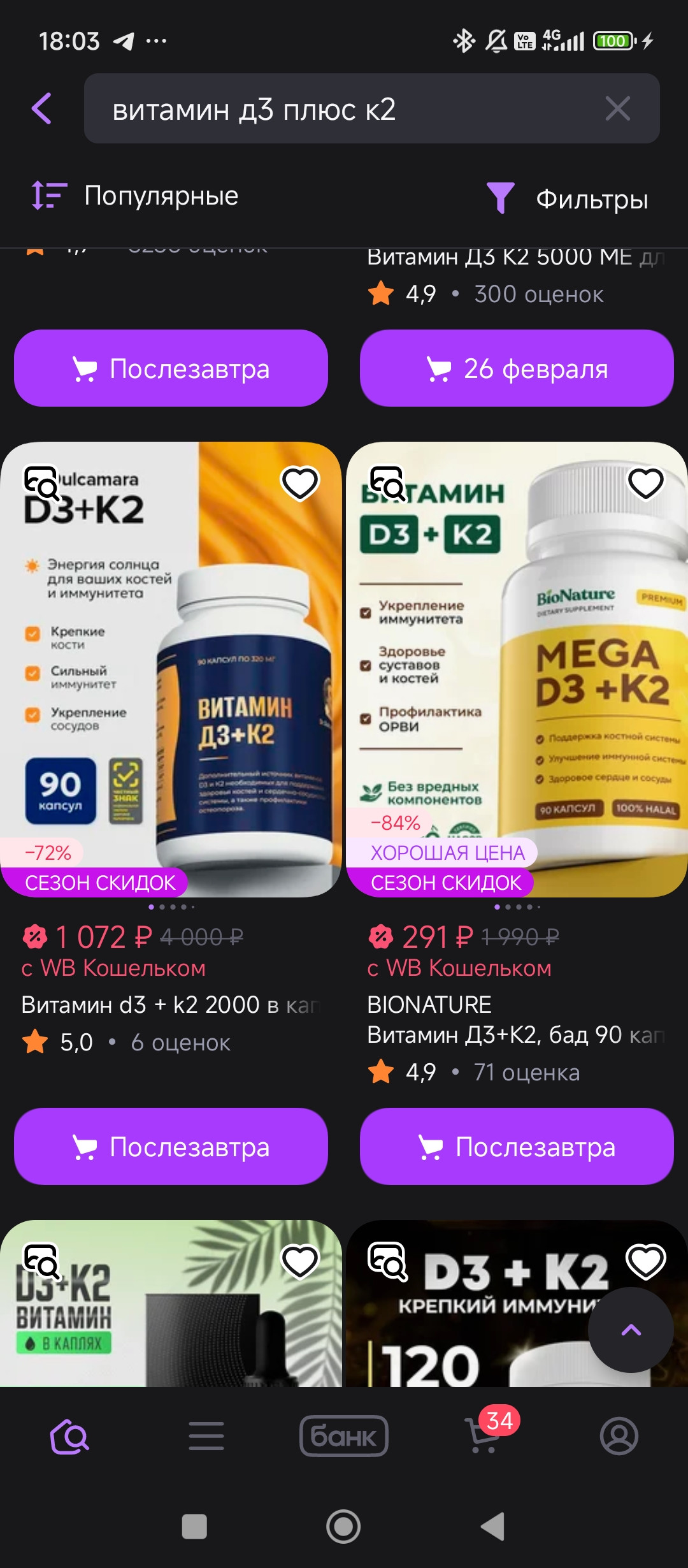Find similar items to BioNature D3+K2

point(388,483)
